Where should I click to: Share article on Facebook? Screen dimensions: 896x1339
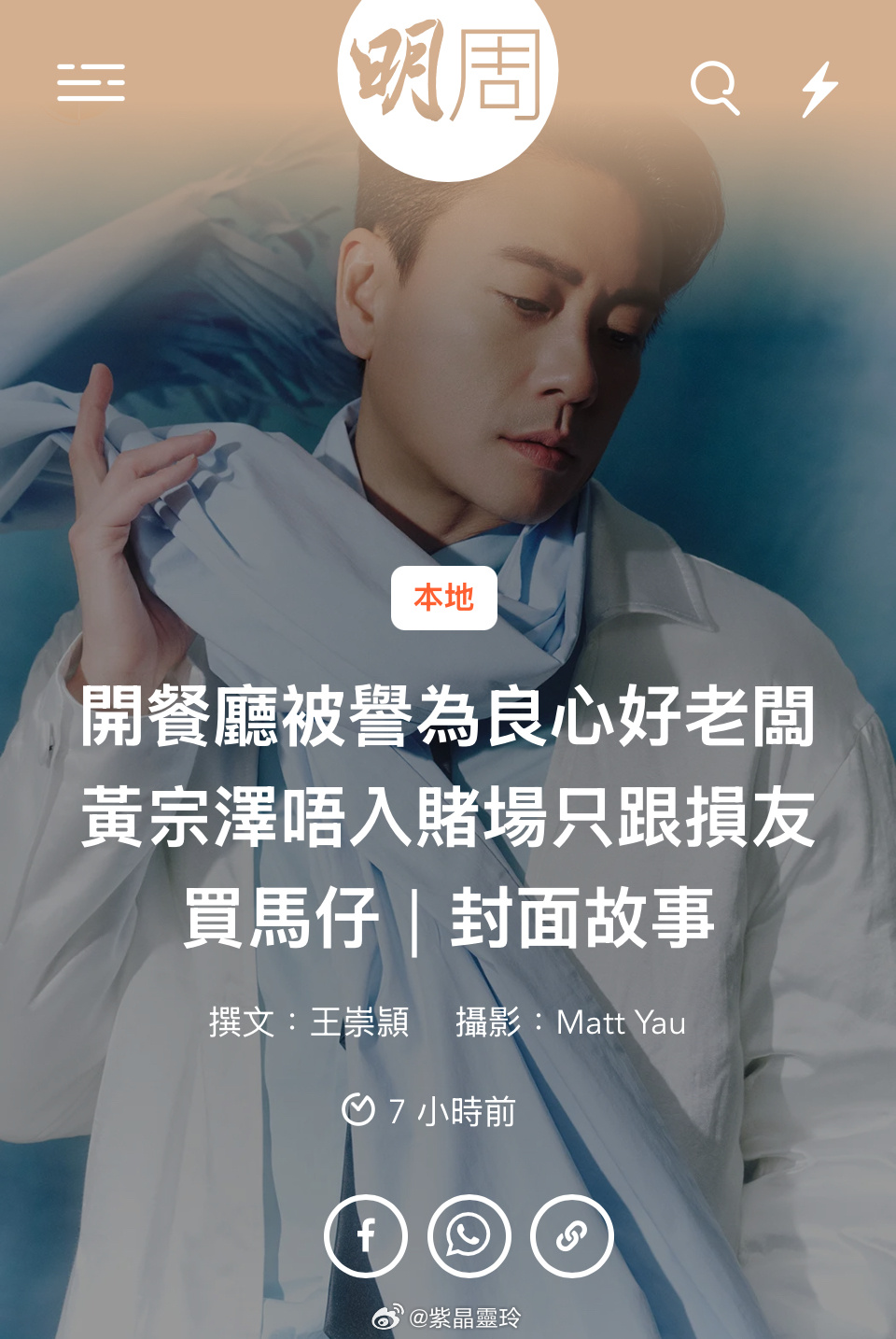(366, 1235)
